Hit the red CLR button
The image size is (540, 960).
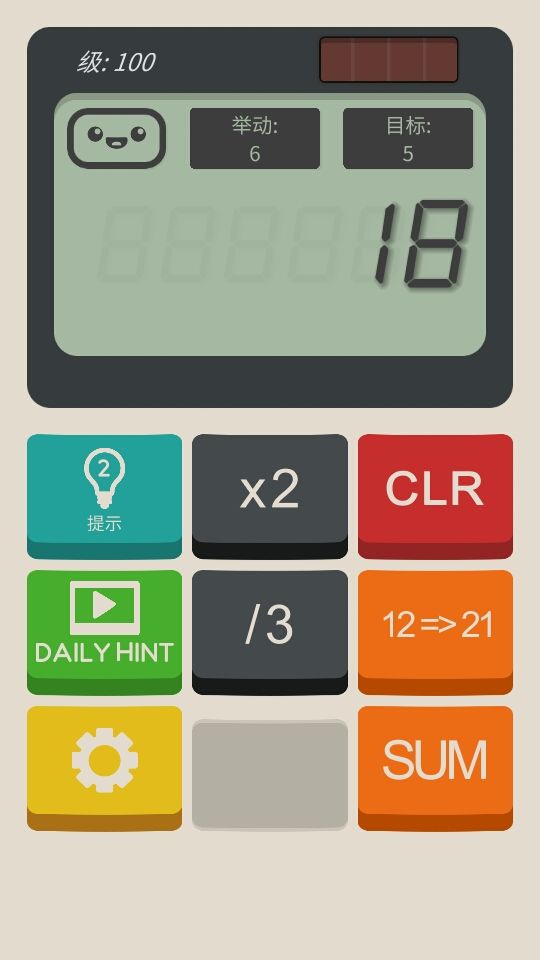(435, 496)
